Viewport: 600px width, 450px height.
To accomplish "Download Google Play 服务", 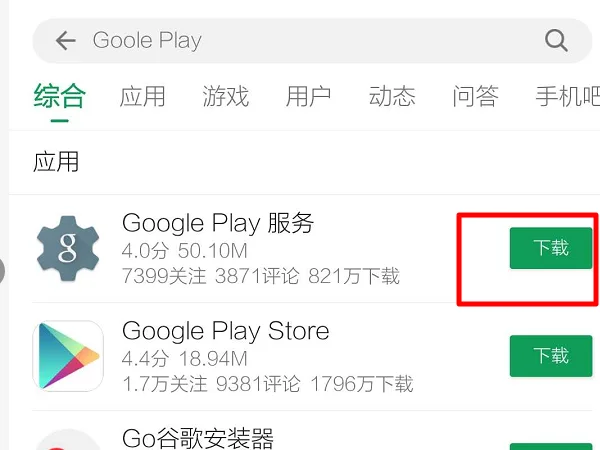I will 551,248.
